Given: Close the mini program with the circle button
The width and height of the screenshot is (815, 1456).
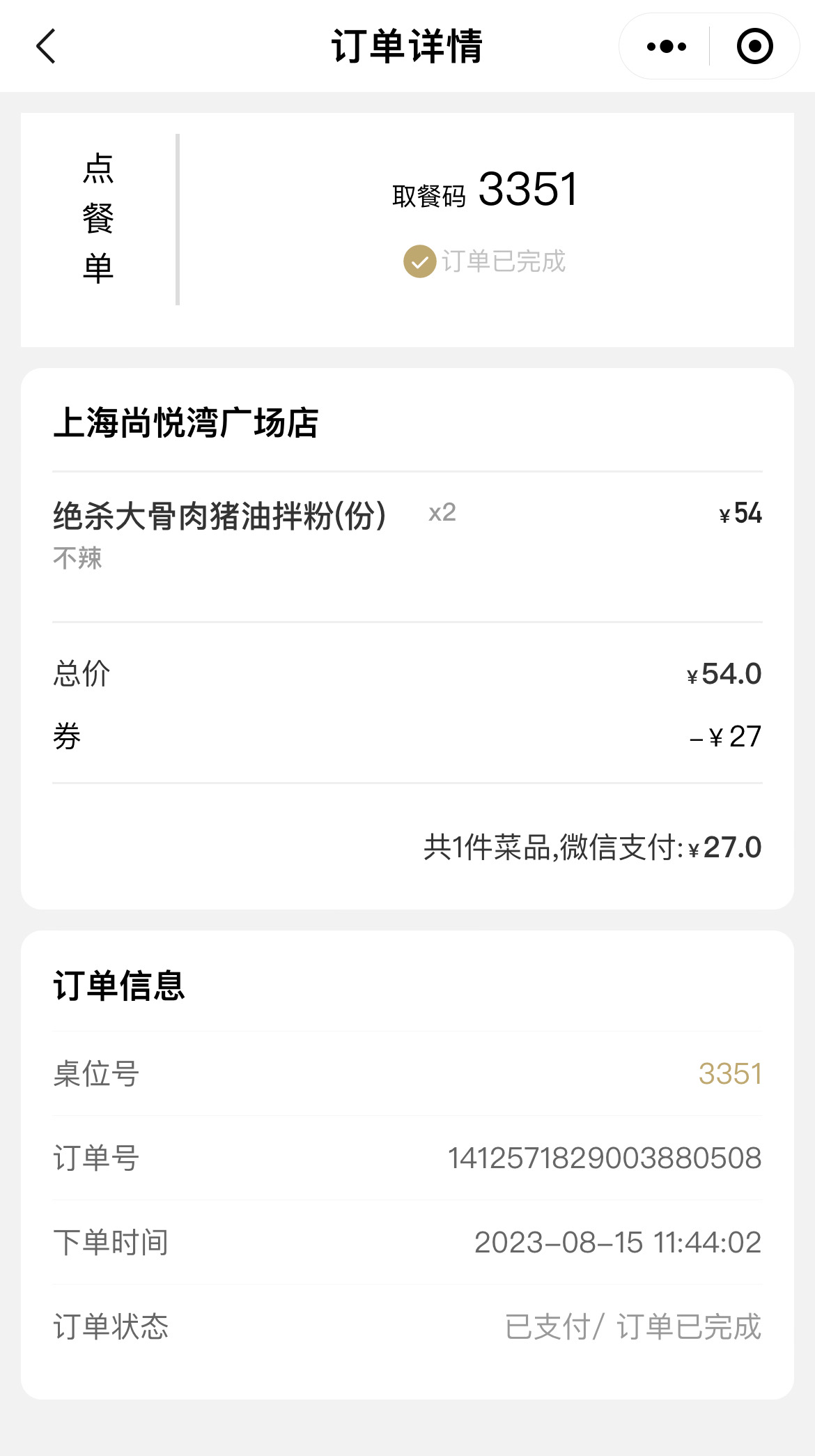Looking at the screenshot, I should pyautogui.click(x=755, y=47).
